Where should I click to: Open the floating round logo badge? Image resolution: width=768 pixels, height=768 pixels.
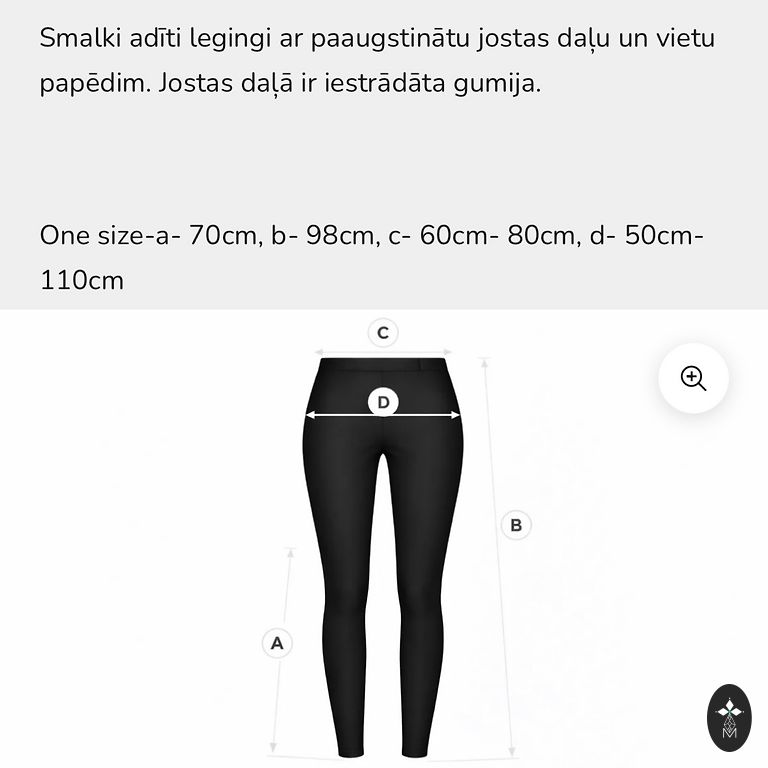(729, 717)
